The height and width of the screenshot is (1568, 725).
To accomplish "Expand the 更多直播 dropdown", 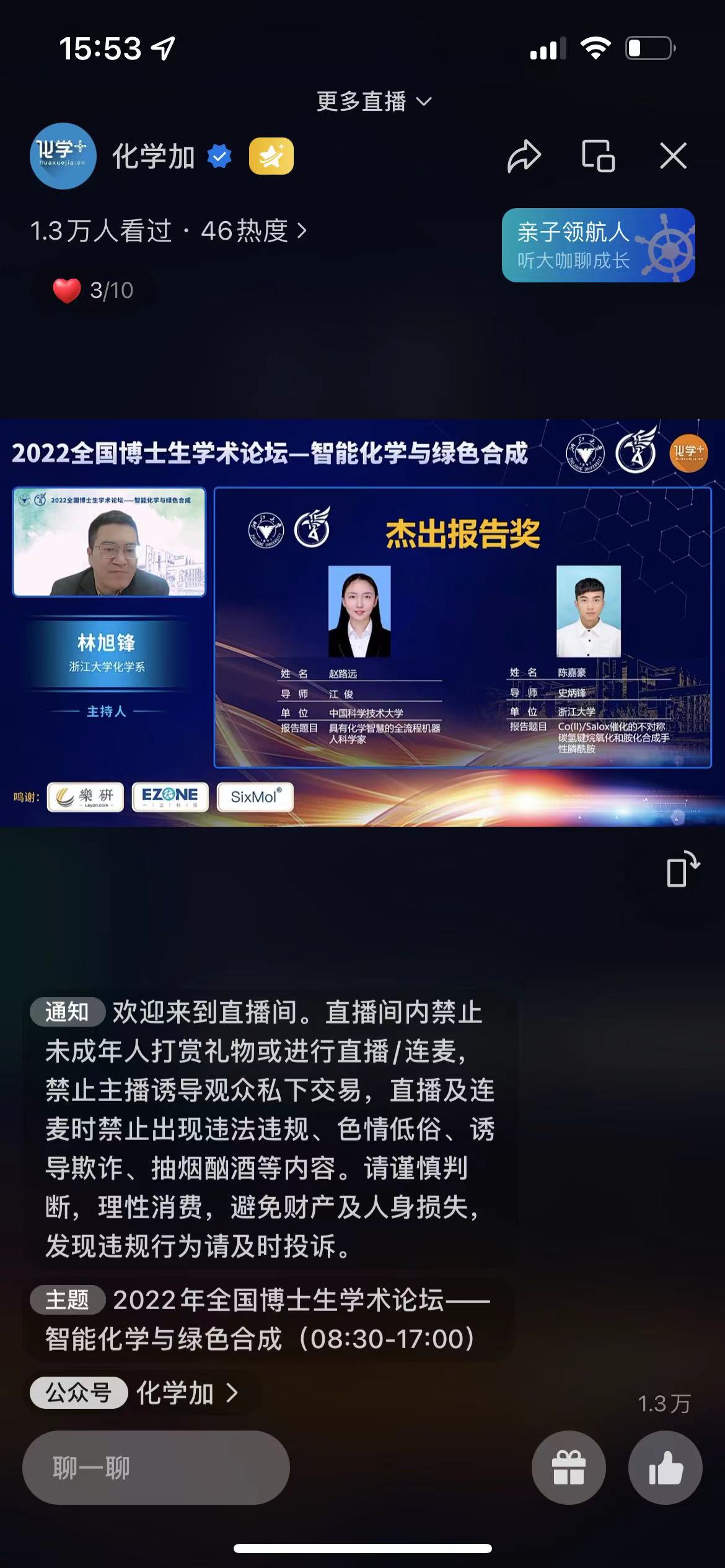I will point(374,101).
